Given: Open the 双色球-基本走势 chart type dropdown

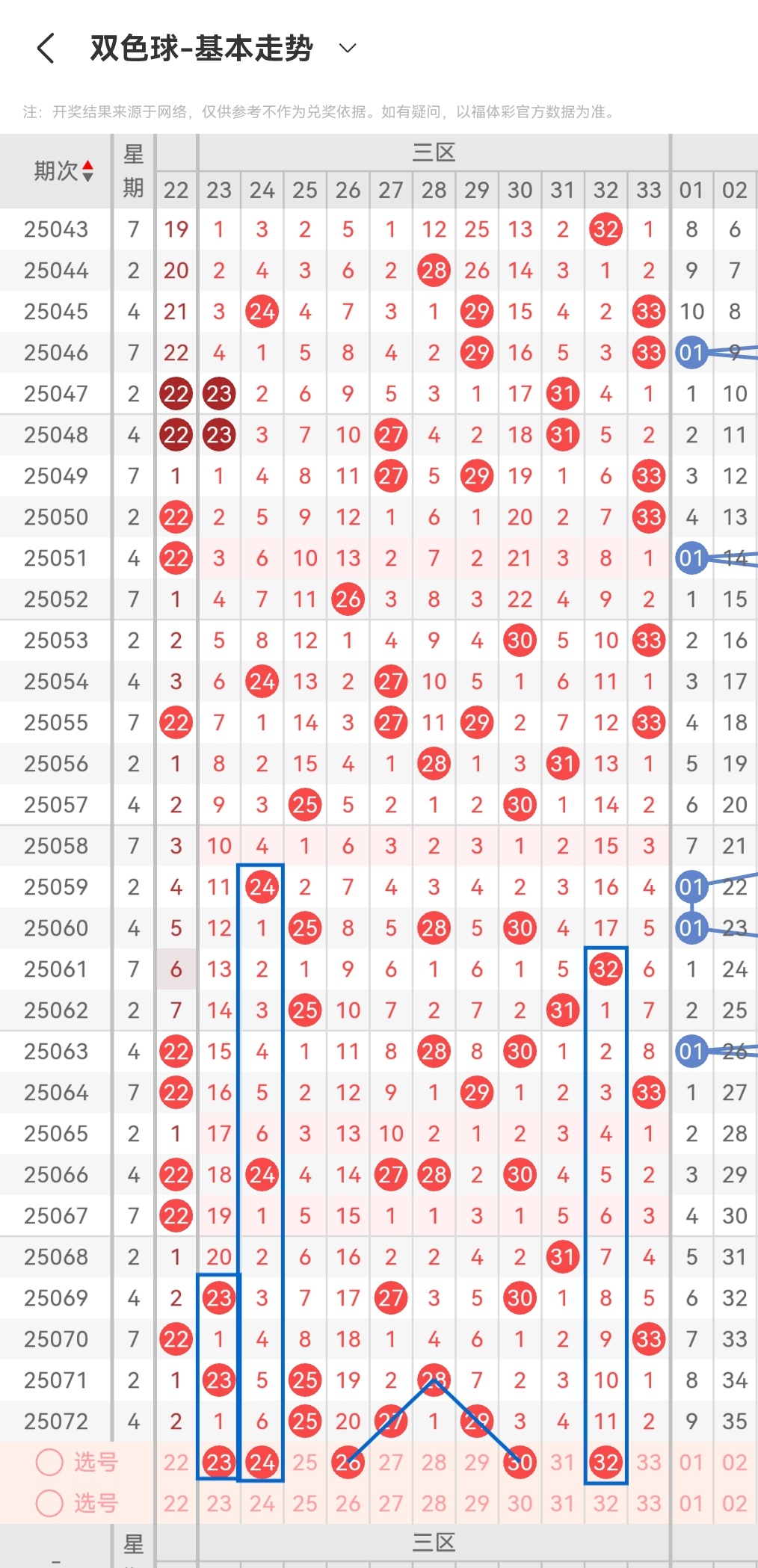Looking at the screenshot, I should pos(347,49).
